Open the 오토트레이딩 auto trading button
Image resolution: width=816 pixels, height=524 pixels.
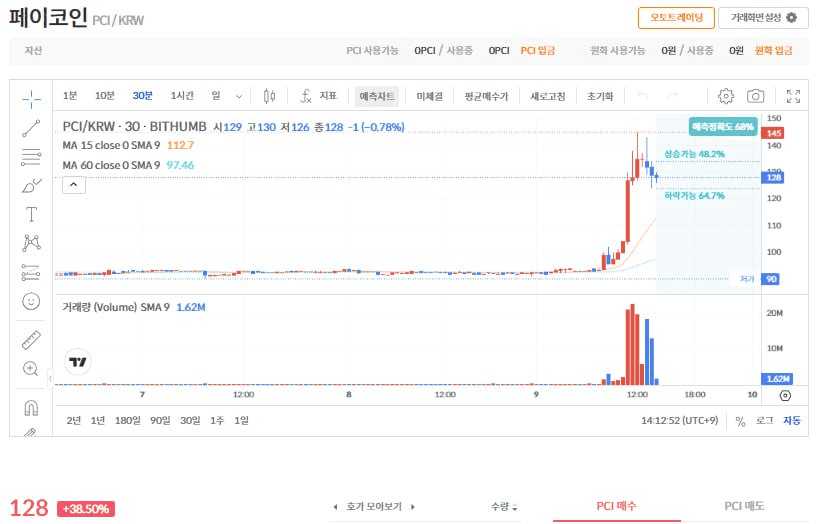tap(676, 18)
